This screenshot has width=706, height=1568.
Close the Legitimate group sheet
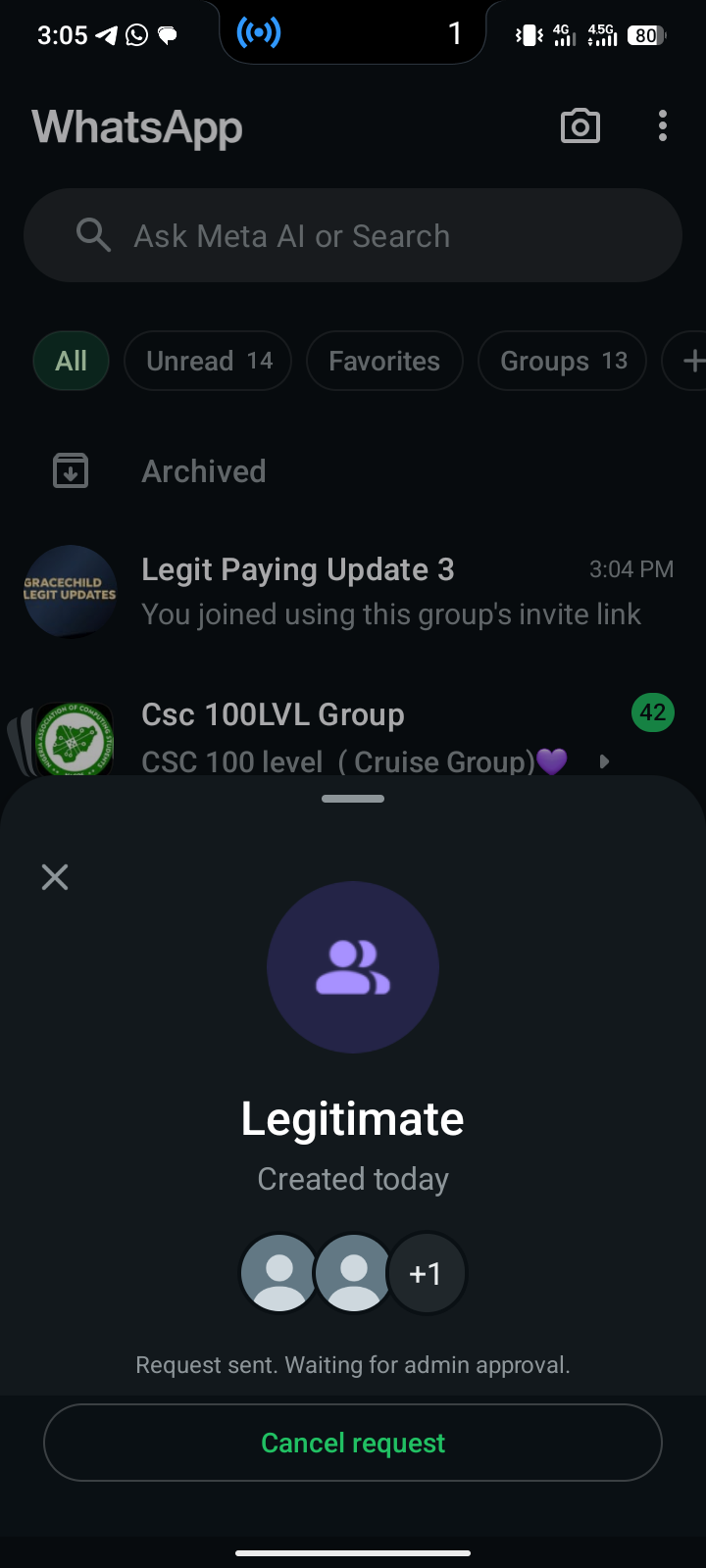55,877
